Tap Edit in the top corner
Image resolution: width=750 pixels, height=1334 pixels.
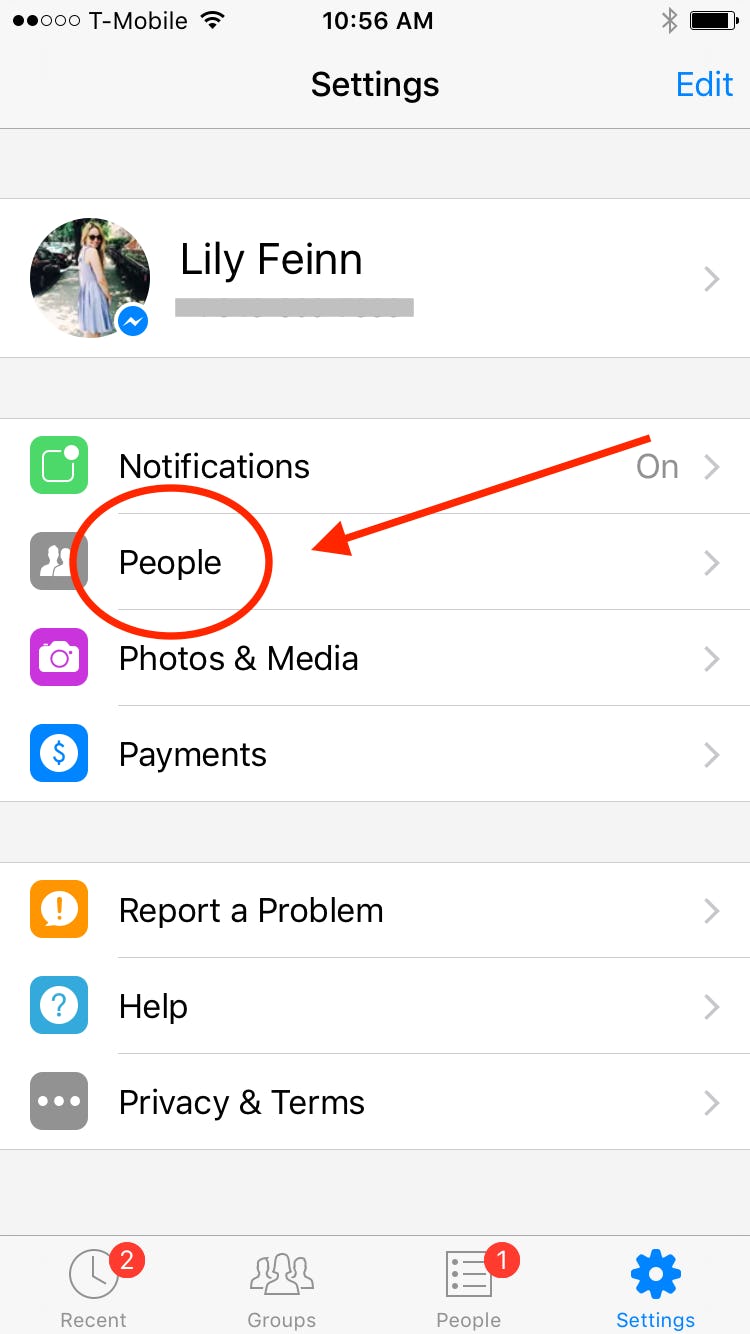[705, 85]
